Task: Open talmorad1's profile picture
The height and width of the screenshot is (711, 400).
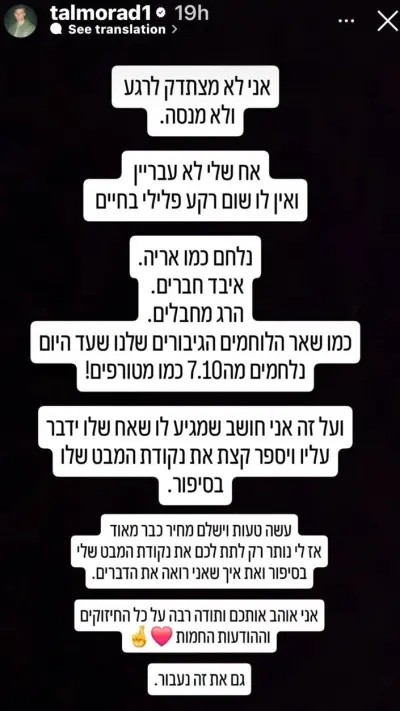Action: [x=21, y=21]
